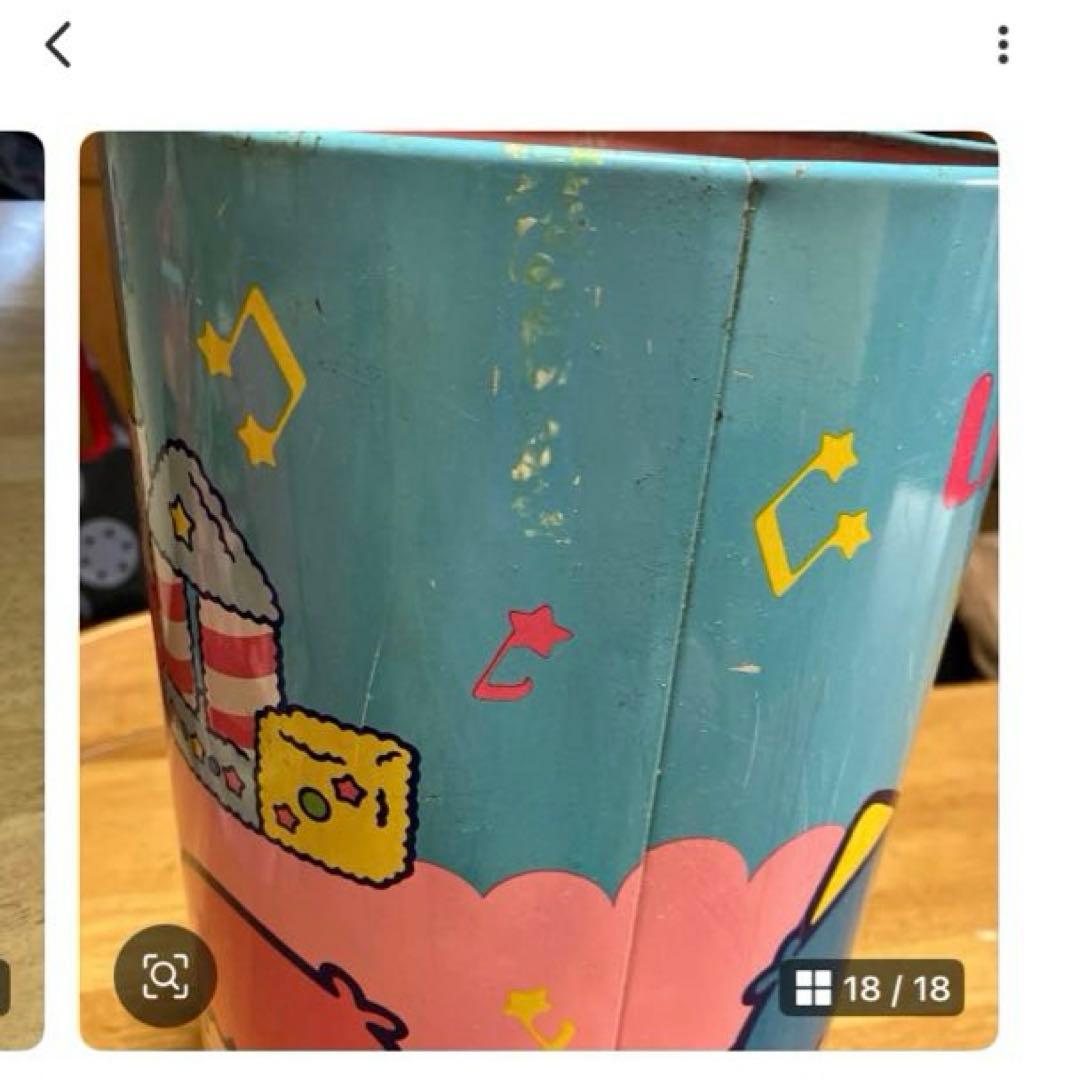Go back with the arrow icon
Image resolution: width=1080 pixels, height=1080 pixels.
coord(58,46)
